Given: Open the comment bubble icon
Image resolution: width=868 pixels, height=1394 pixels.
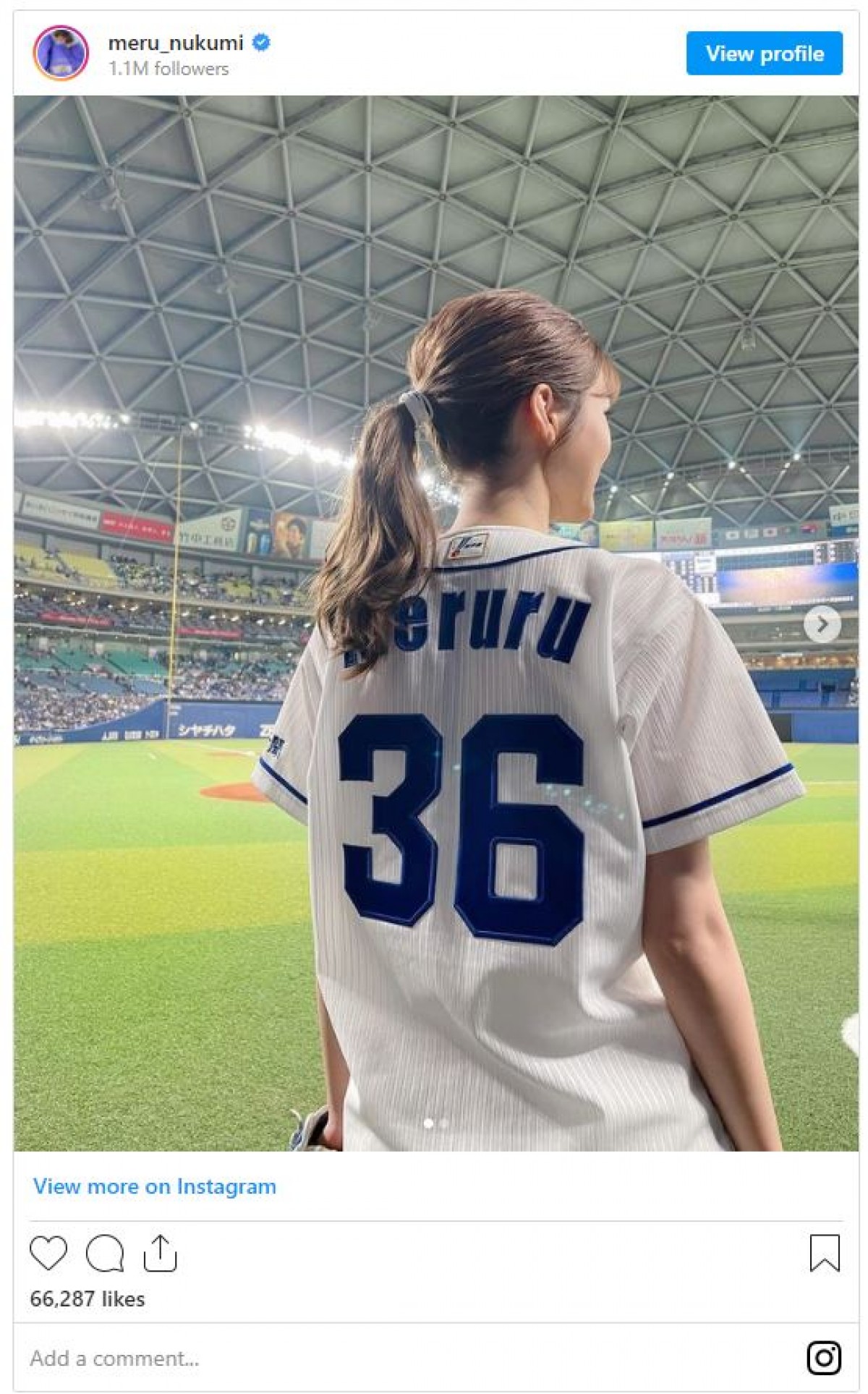Looking at the screenshot, I should (x=105, y=1254).
